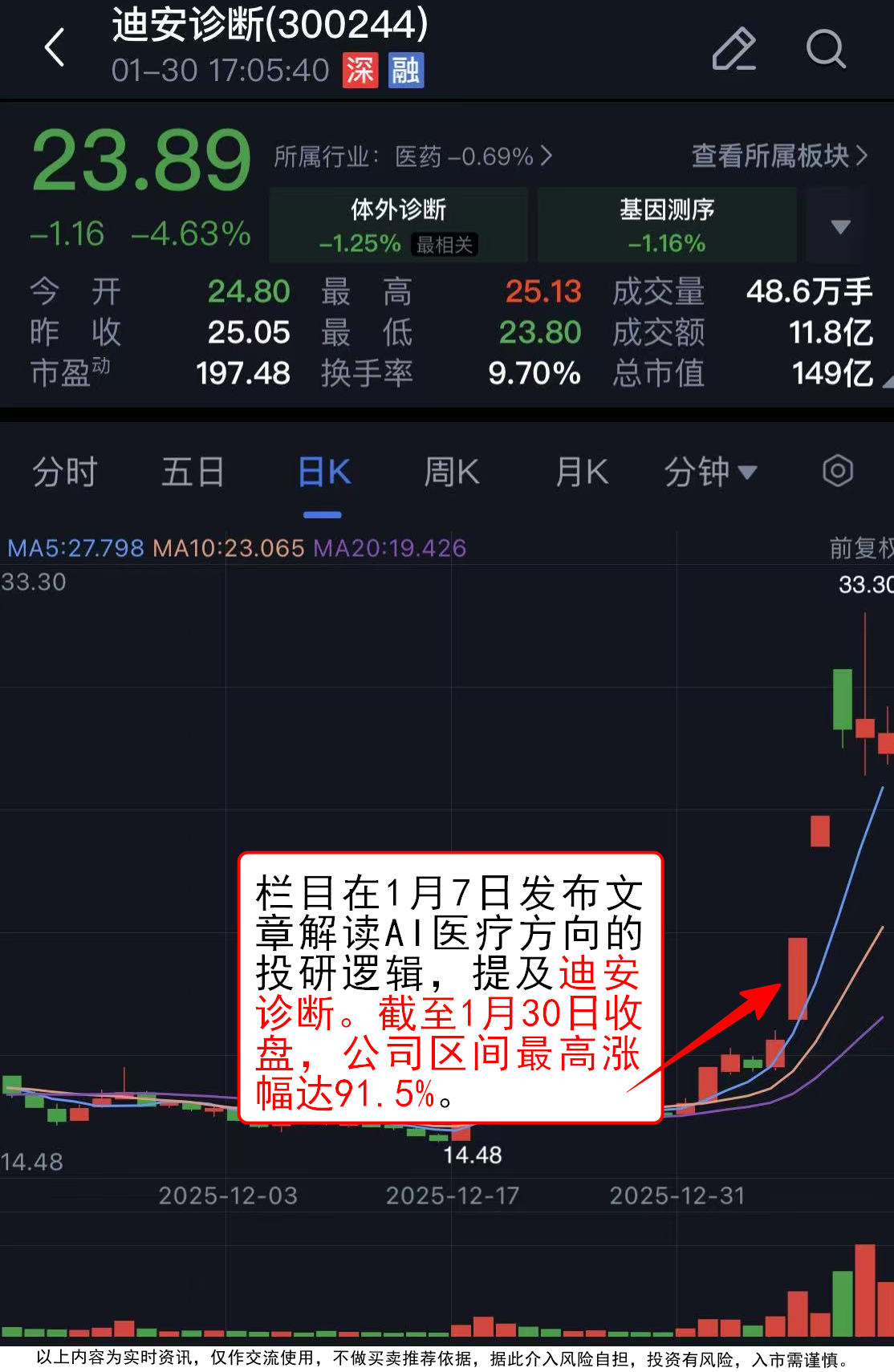
Task: Go back using the top-left arrow
Action: (55, 48)
